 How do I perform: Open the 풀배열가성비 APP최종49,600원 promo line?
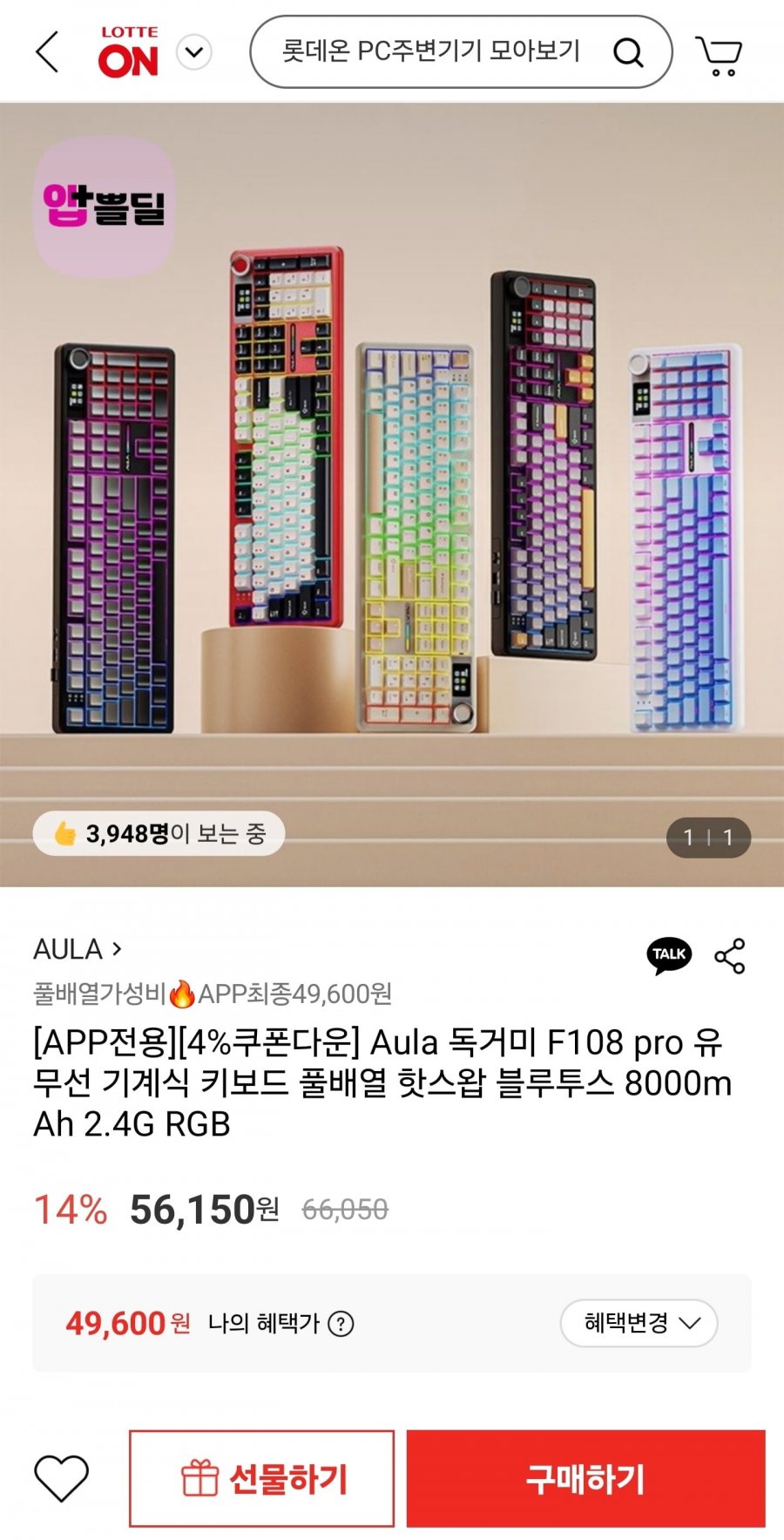[x=213, y=991]
